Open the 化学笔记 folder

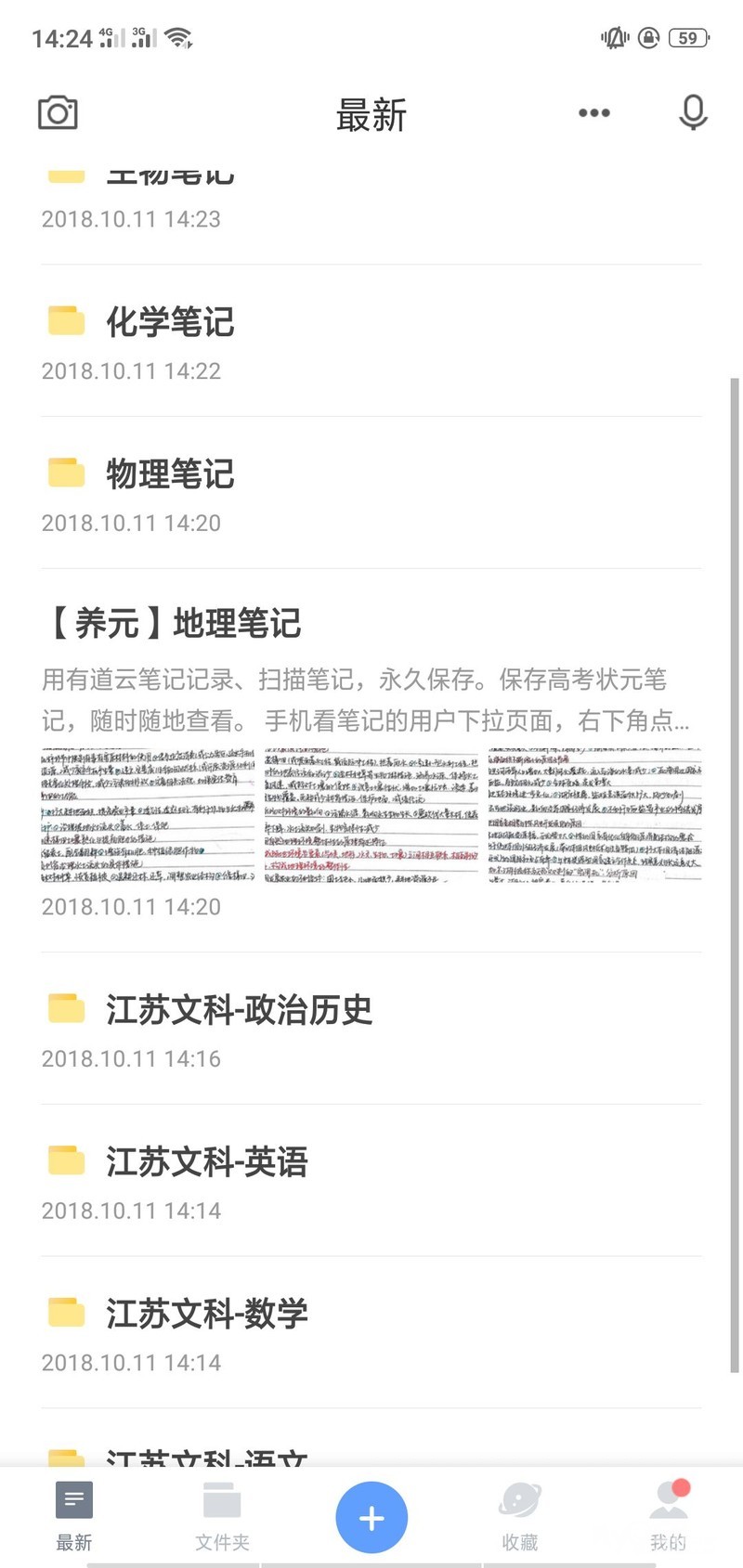(x=171, y=323)
